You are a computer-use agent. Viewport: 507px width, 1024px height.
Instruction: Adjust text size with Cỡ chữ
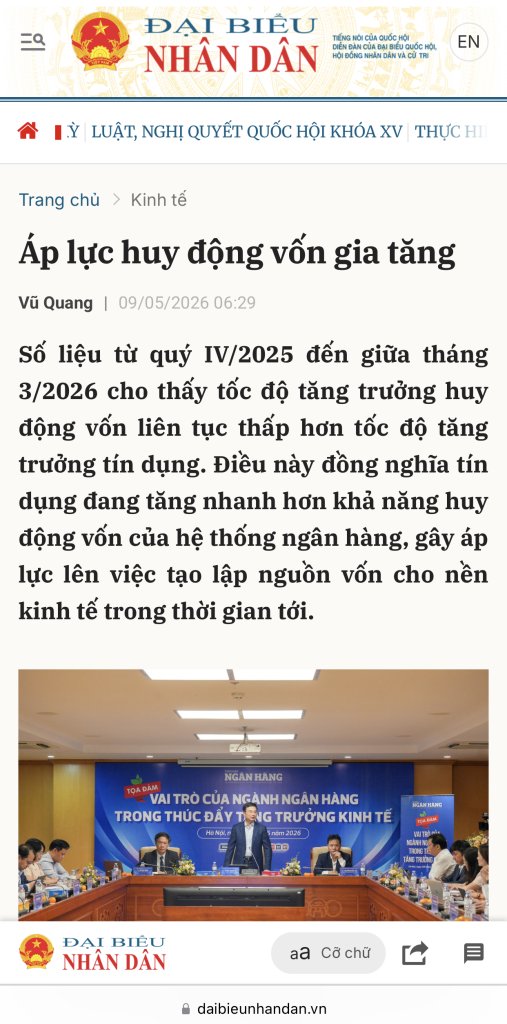[x=328, y=953]
